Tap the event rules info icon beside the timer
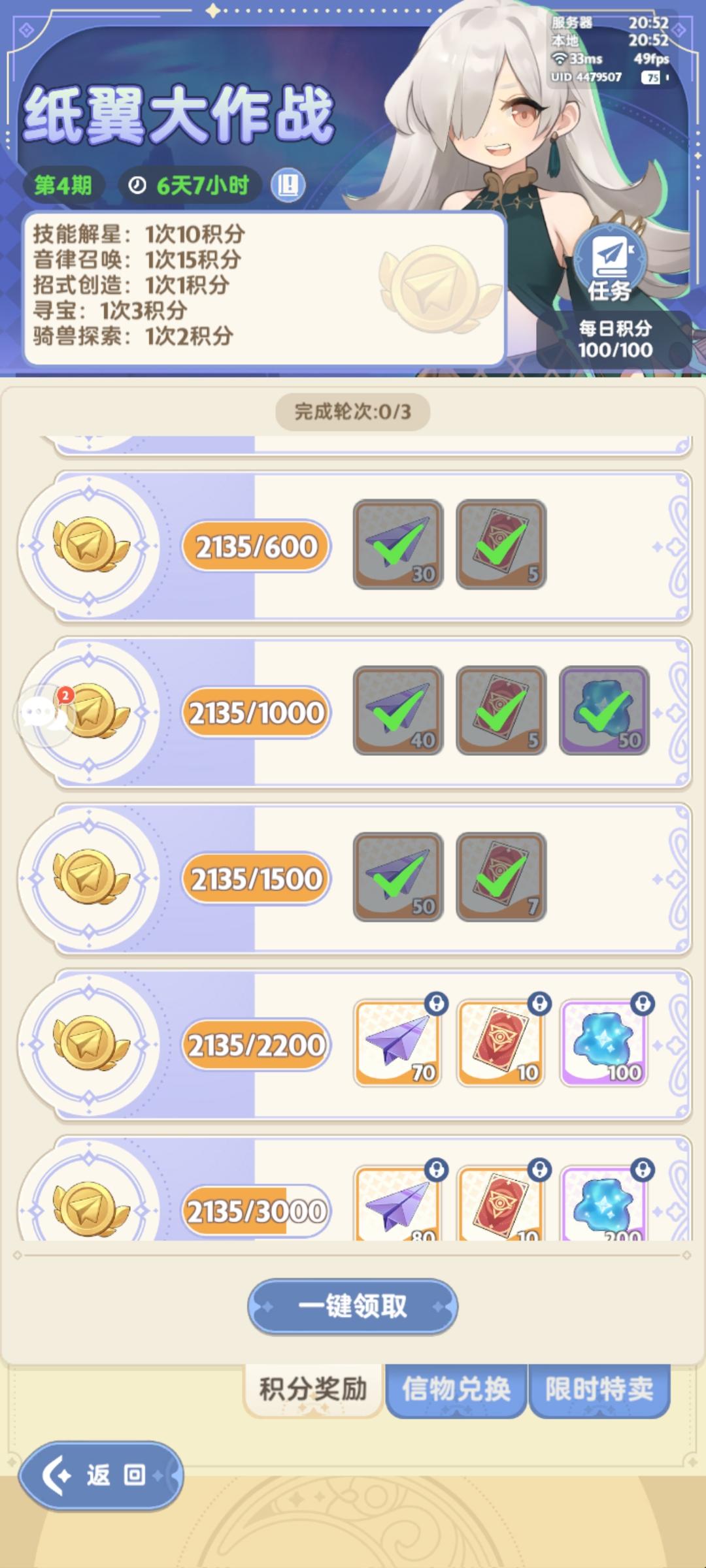Image resolution: width=706 pixels, height=1568 pixels. [288, 186]
